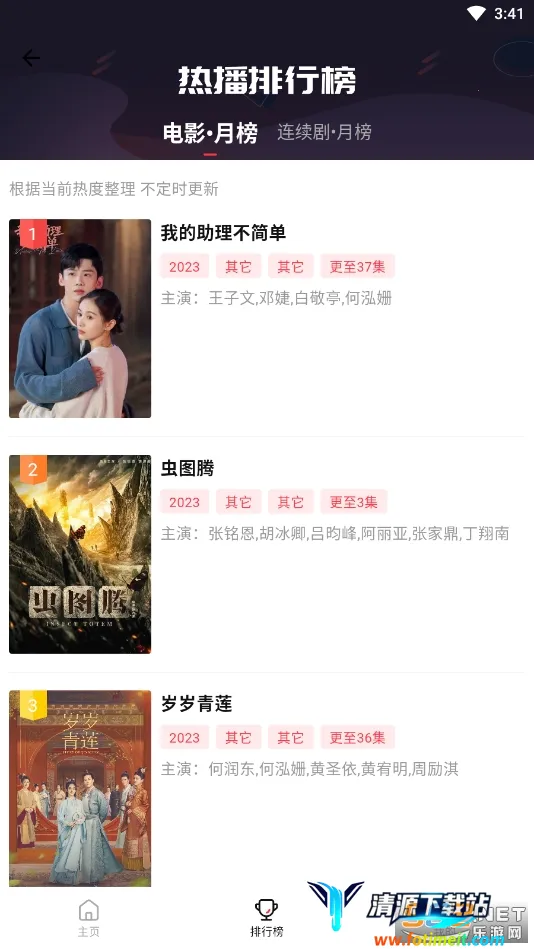Go back with the top-left arrow

coord(31,58)
